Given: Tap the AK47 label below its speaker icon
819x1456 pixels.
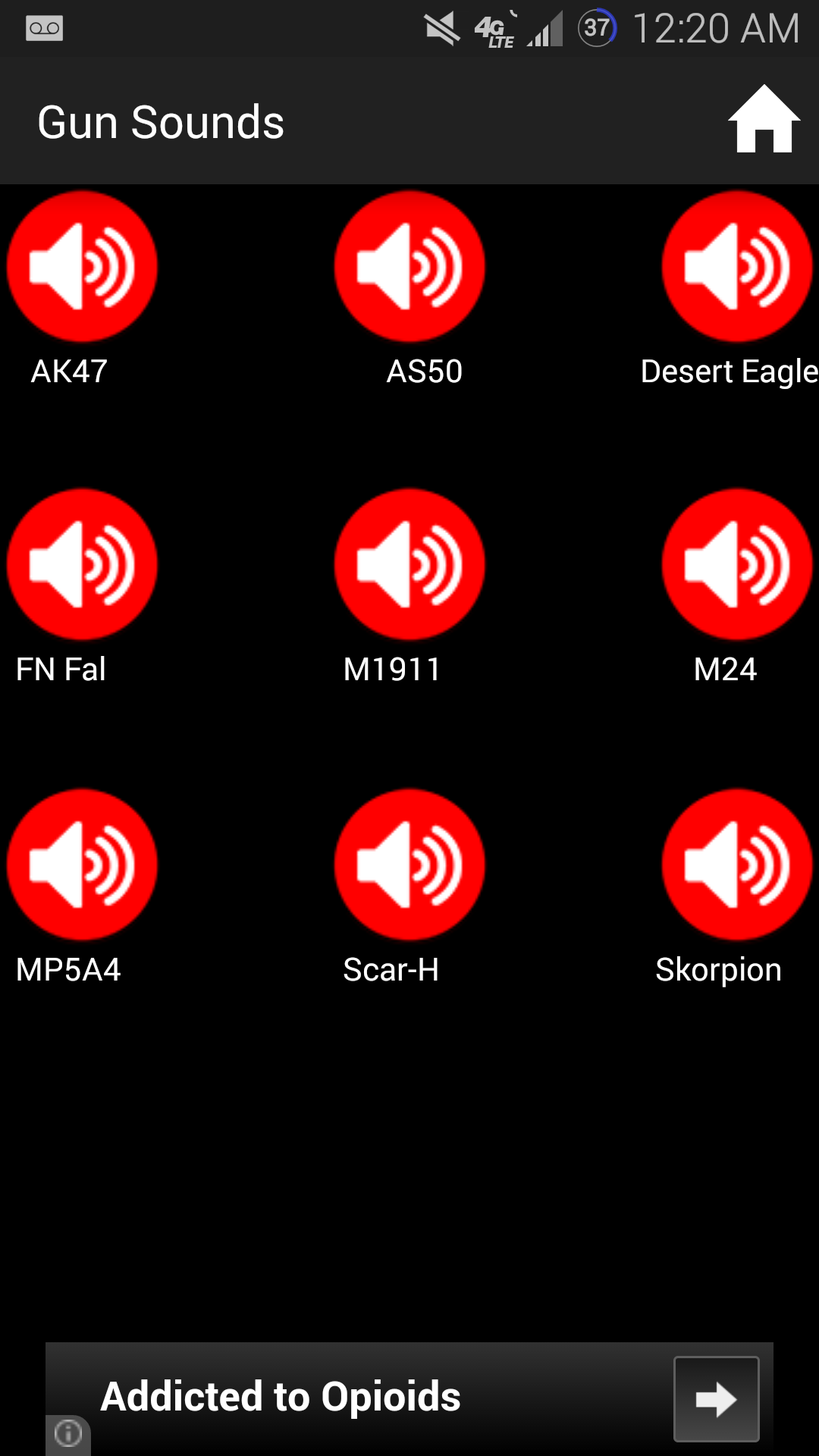Looking at the screenshot, I should click(x=68, y=371).
